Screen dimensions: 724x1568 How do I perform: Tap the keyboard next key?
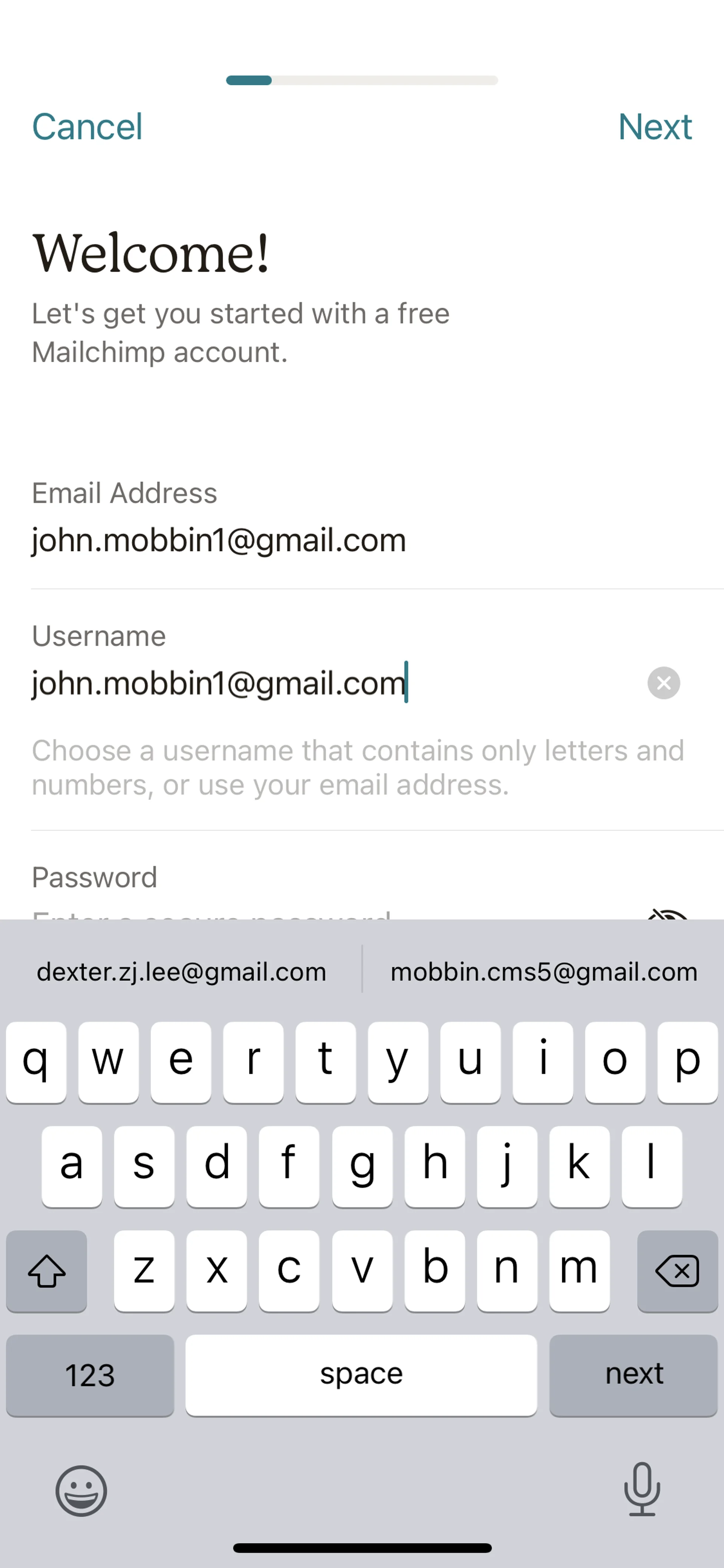[633, 1375]
